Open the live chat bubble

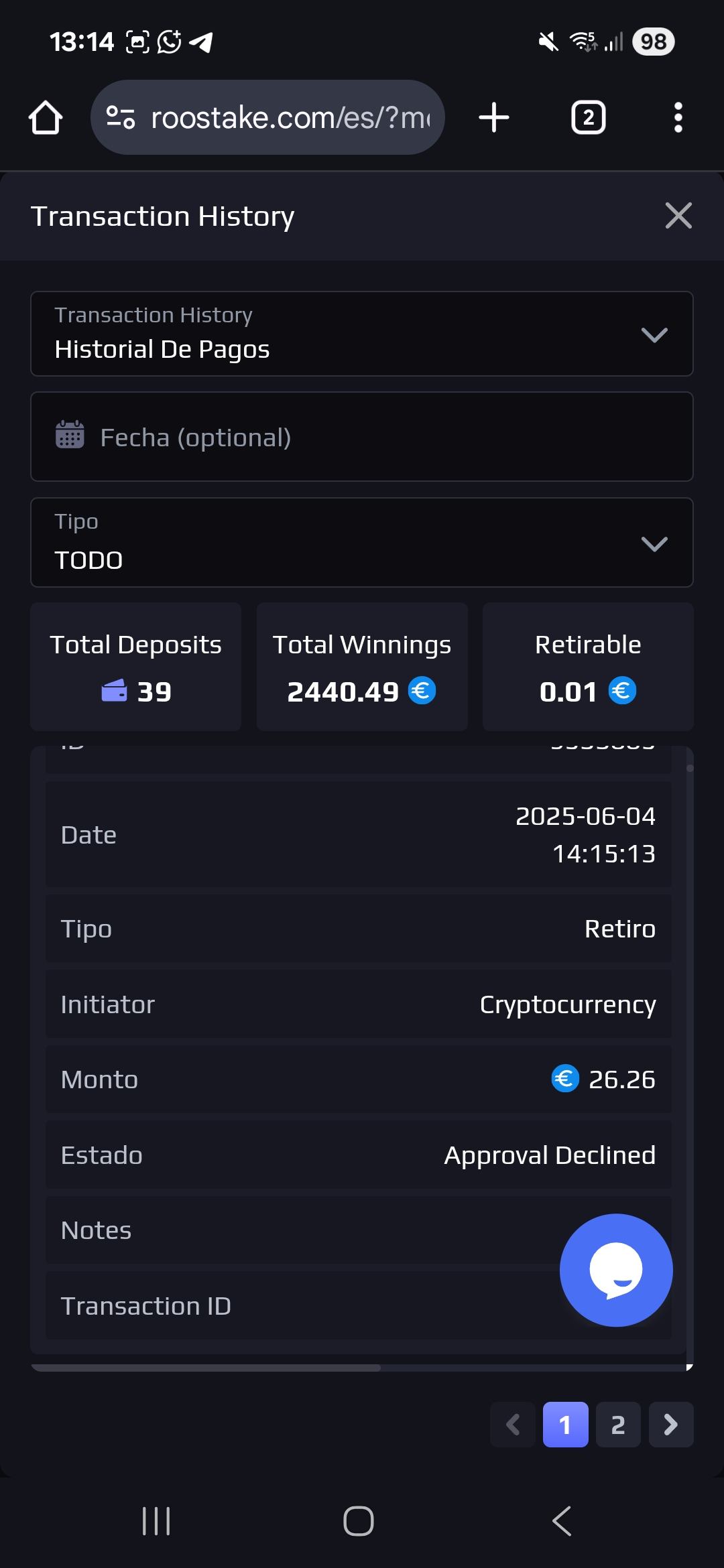pyautogui.click(x=615, y=1270)
